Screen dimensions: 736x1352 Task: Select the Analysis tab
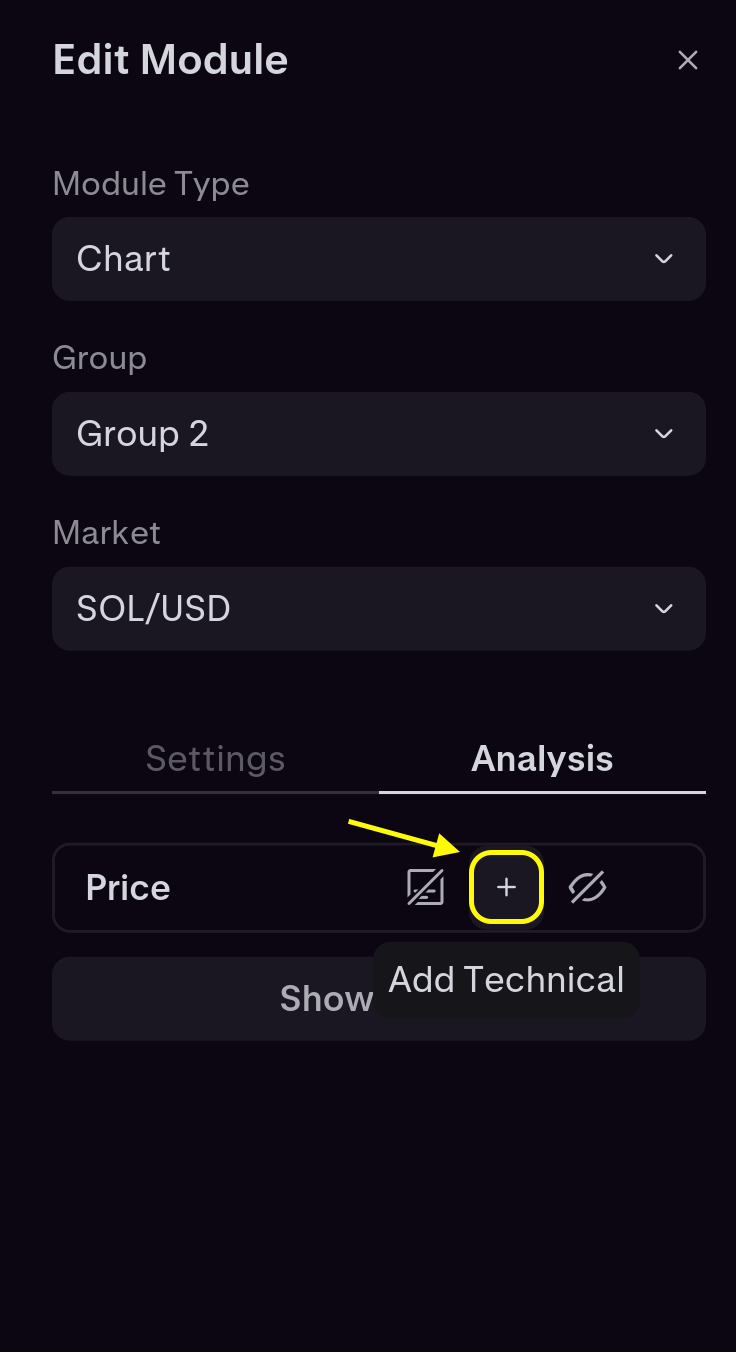542,758
